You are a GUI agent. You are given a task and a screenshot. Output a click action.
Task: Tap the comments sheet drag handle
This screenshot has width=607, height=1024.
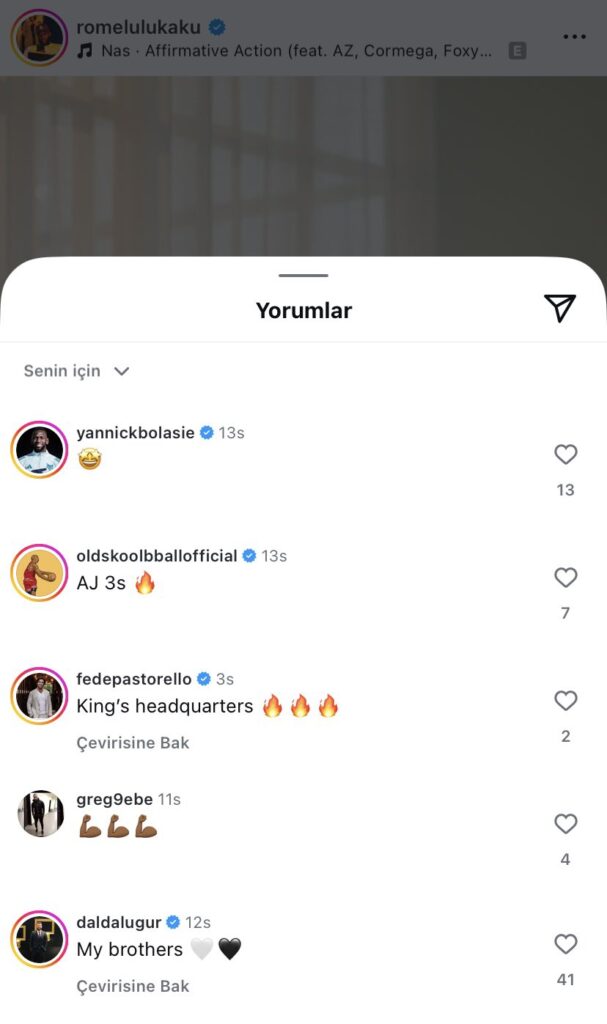[303, 275]
